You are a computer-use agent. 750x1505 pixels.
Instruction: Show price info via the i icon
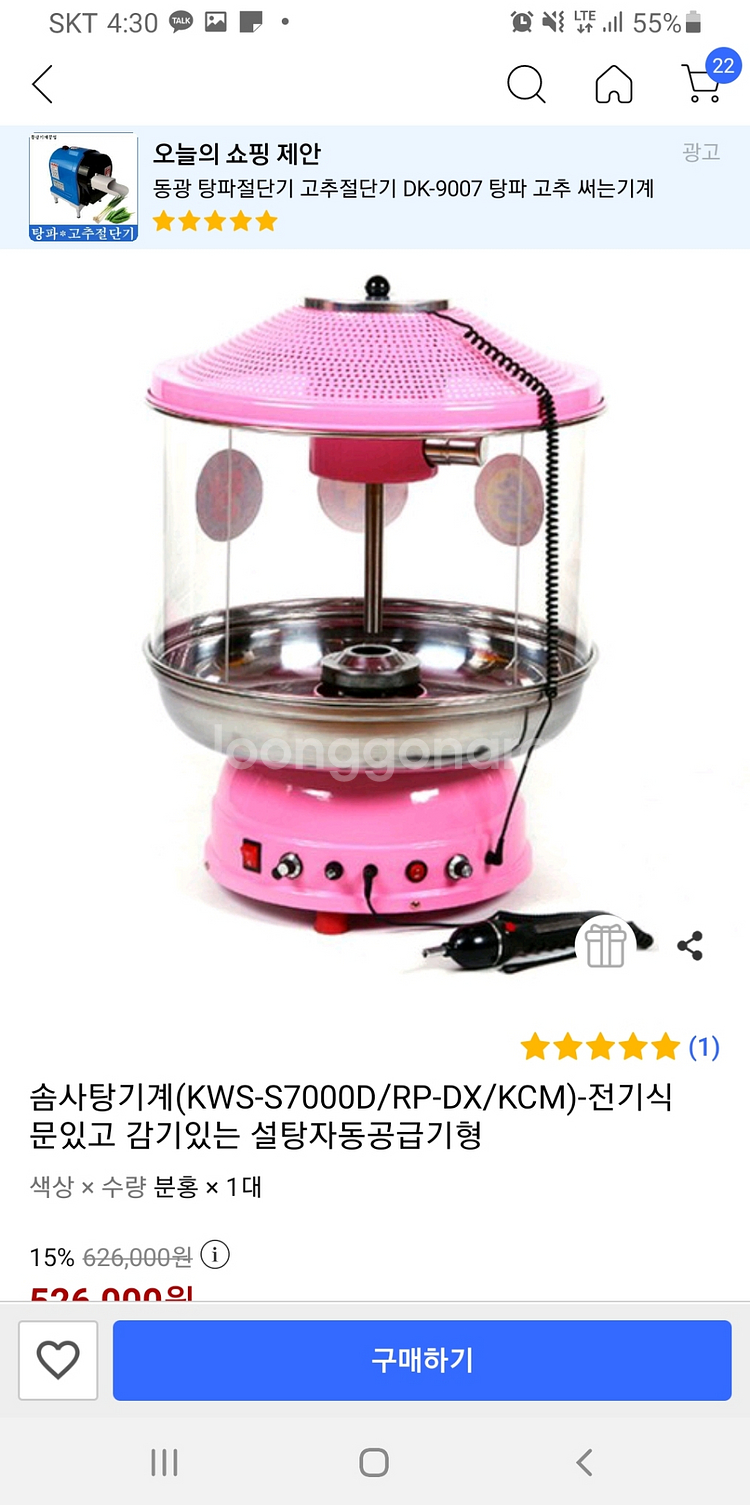(215, 1254)
